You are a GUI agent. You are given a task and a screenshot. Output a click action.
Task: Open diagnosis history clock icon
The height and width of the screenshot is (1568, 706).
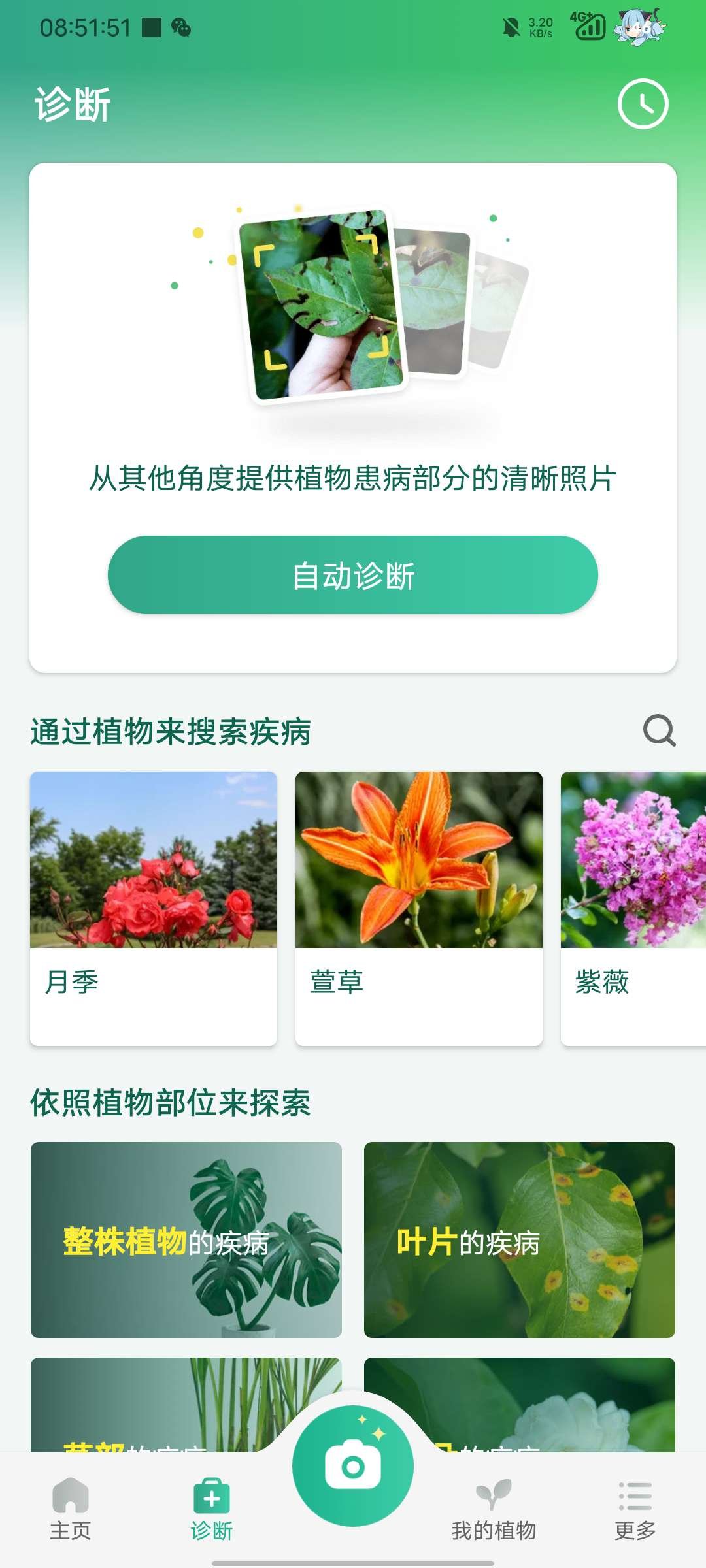tap(643, 104)
